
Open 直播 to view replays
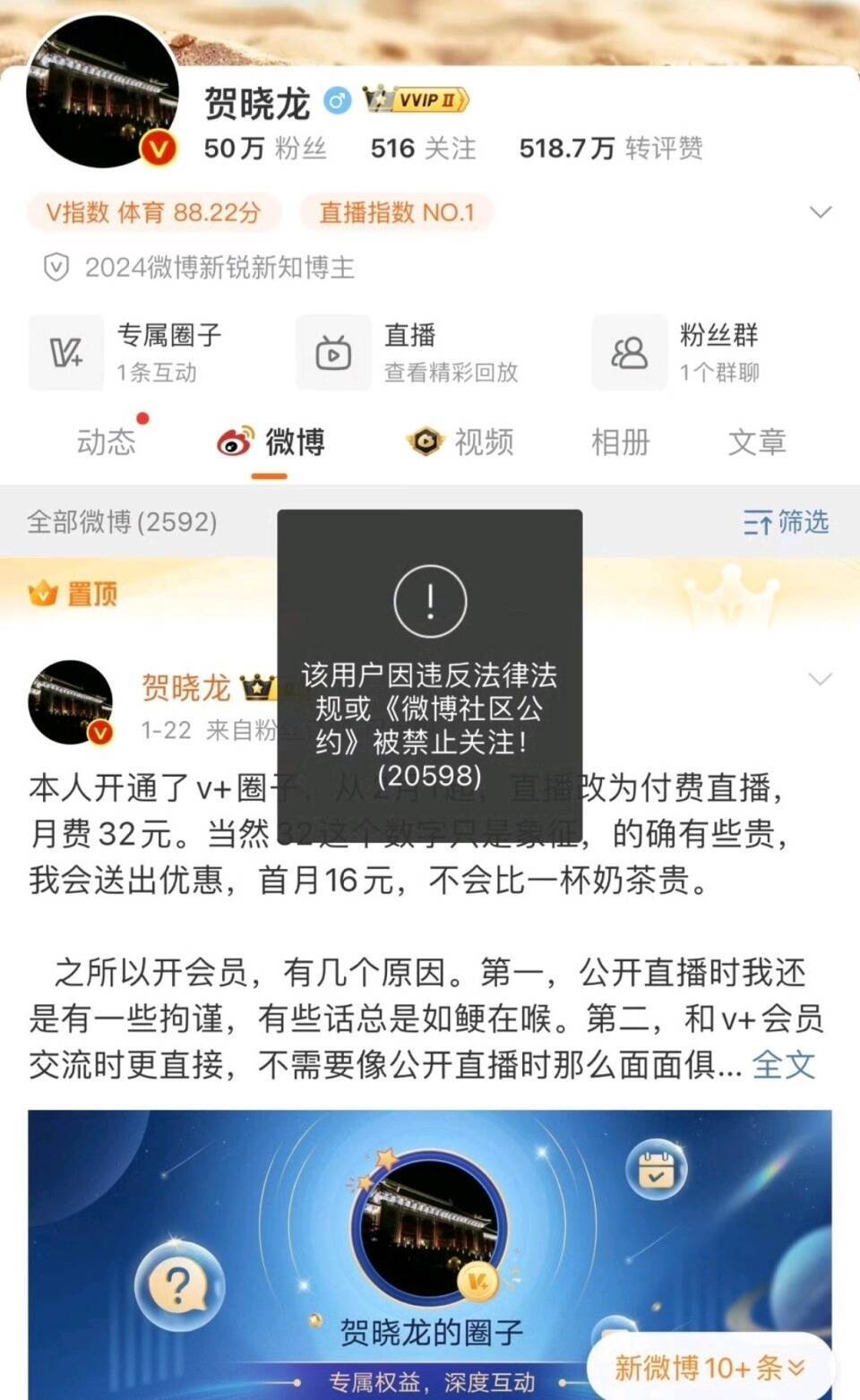pyautogui.click(x=408, y=352)
